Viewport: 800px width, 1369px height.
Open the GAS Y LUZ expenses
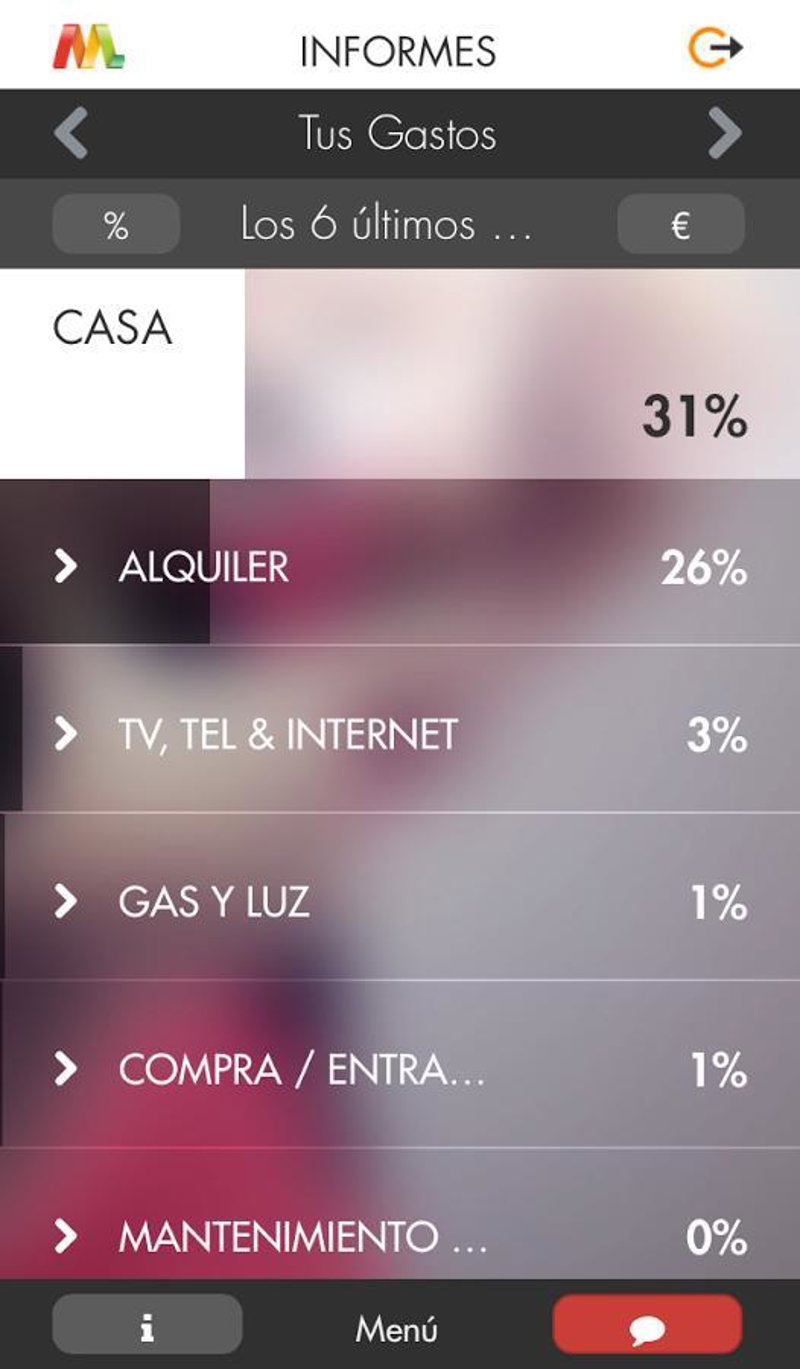tap(400, 902)
